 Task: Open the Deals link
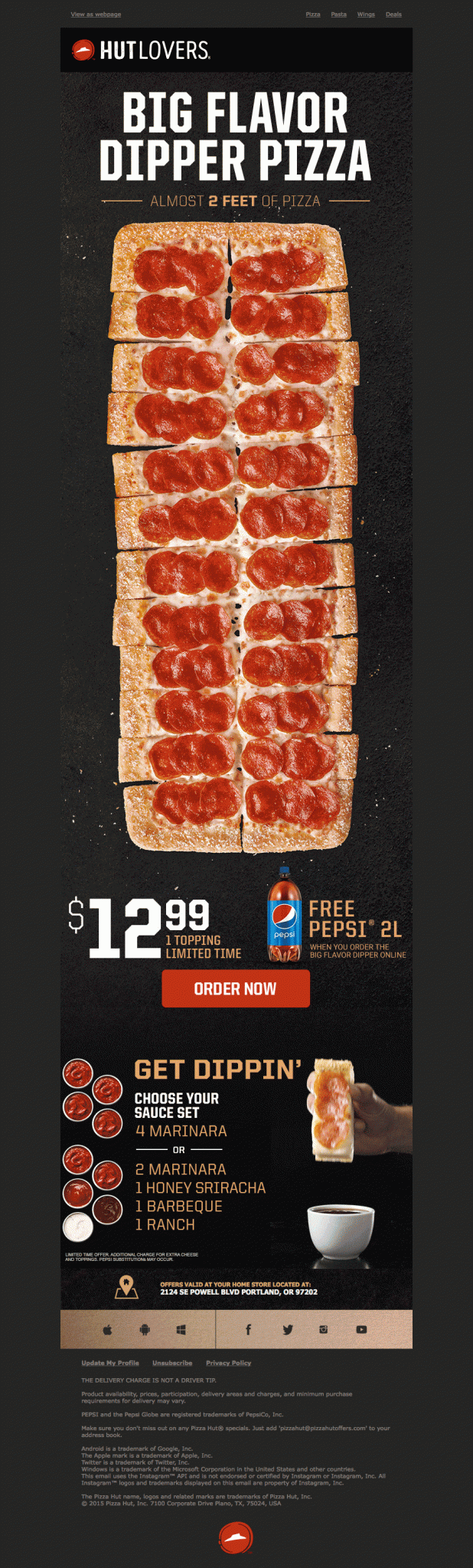pos(393,15)
